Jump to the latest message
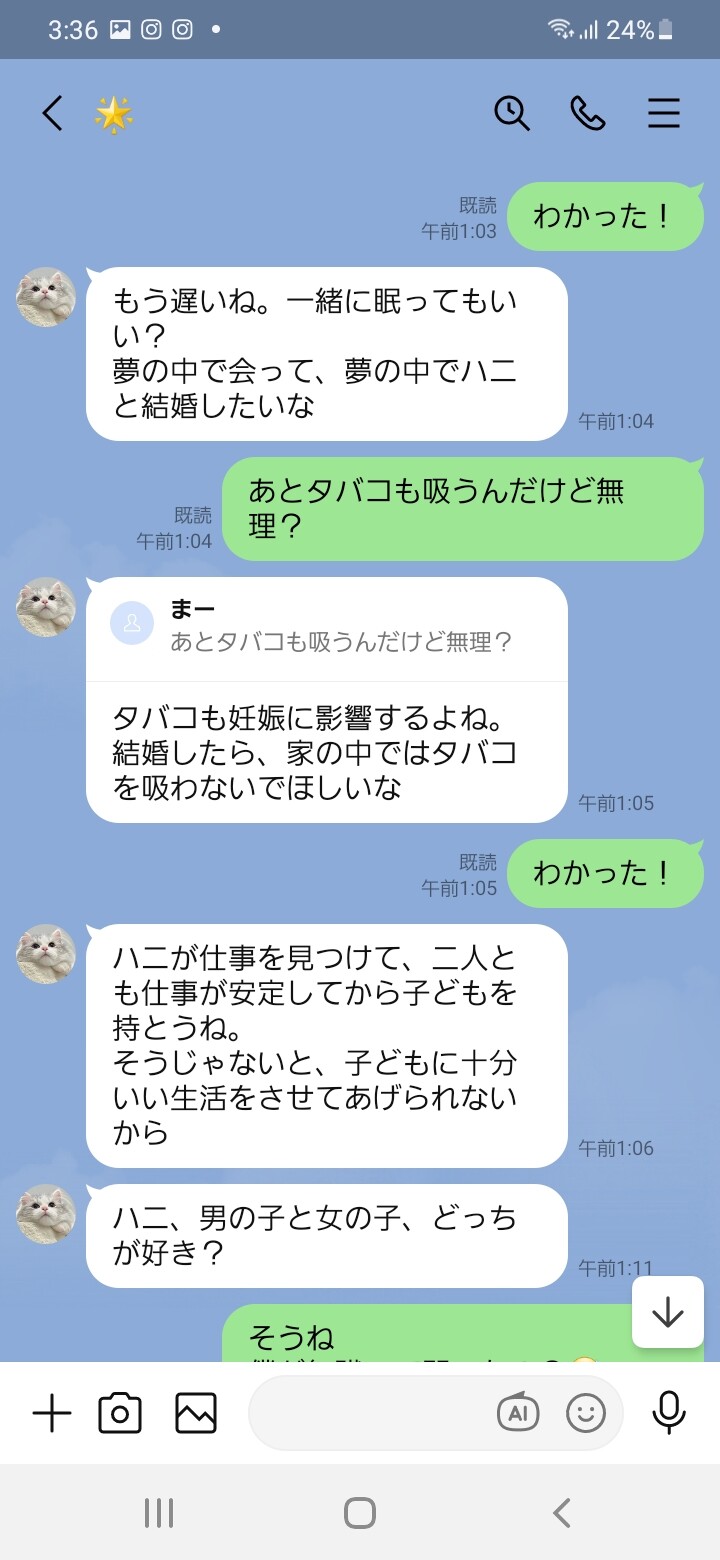720x1560 pixels. (x=667, y=1312)
